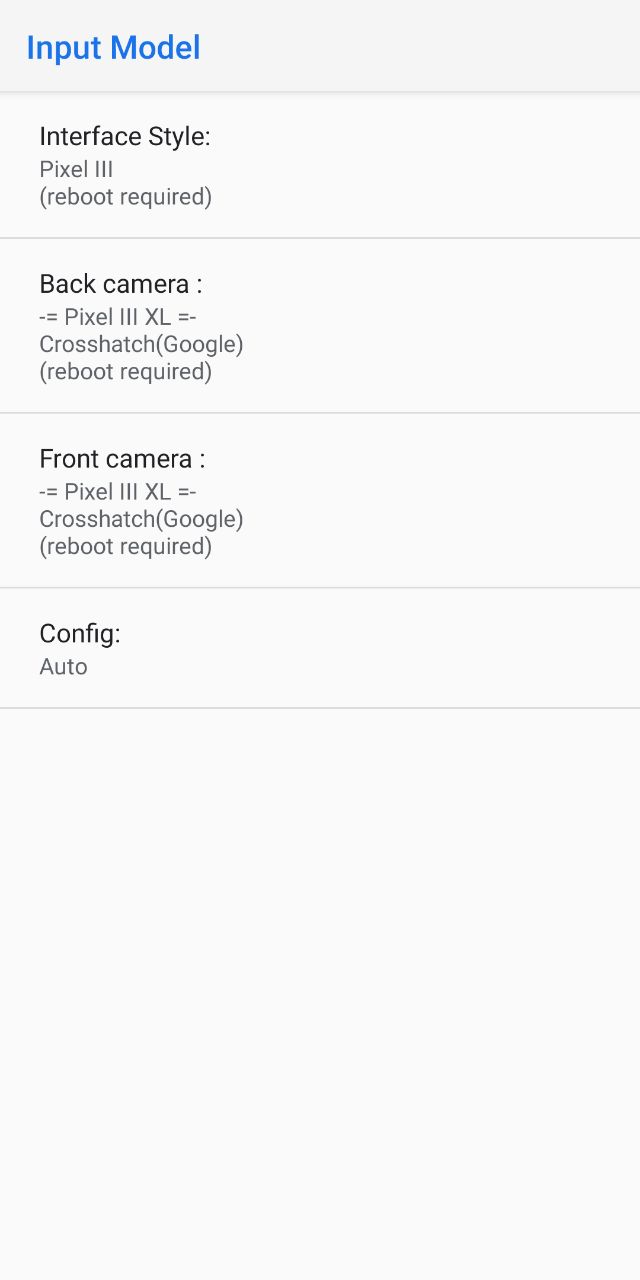Image resolution: width=640 pixels, height=1280 pixels.
Task: Open the Interface Style setting
Action: coord(320,166)
